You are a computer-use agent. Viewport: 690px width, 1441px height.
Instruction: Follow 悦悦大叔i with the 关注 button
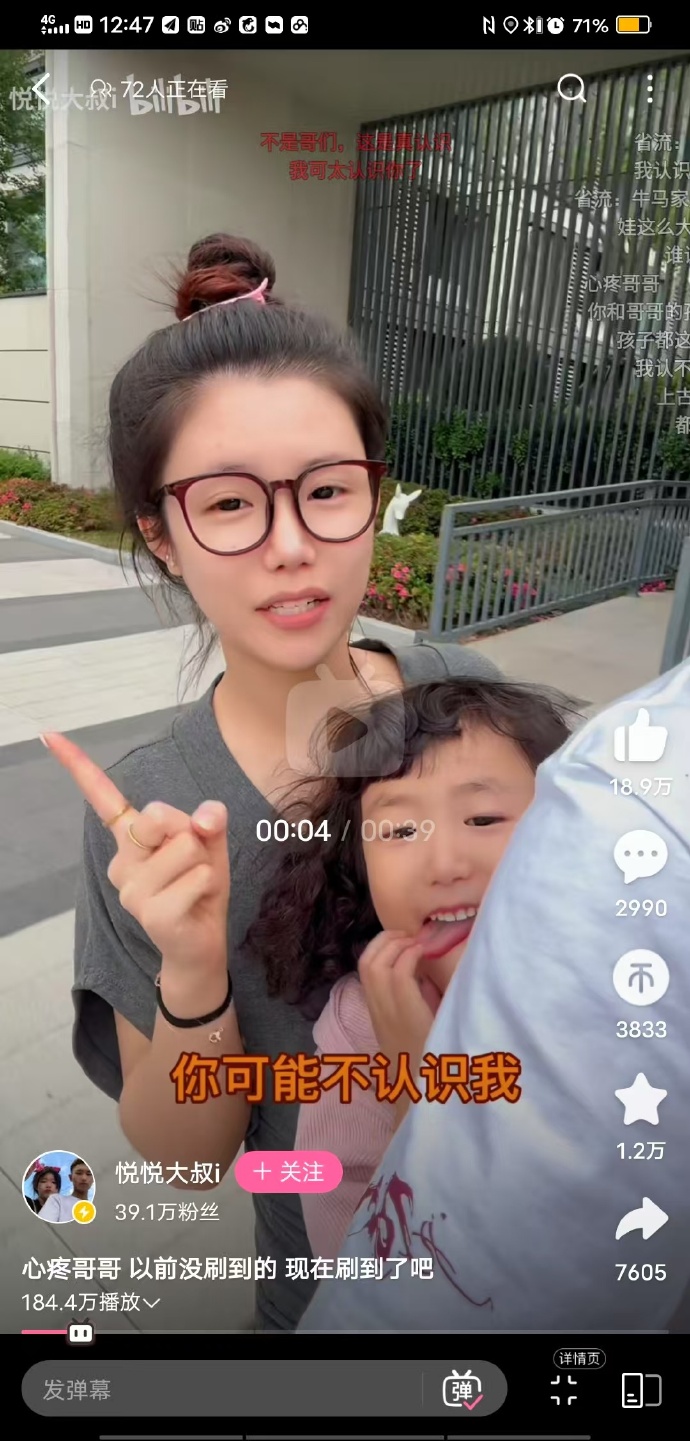pyautogui.click(x=289, y=1172)
